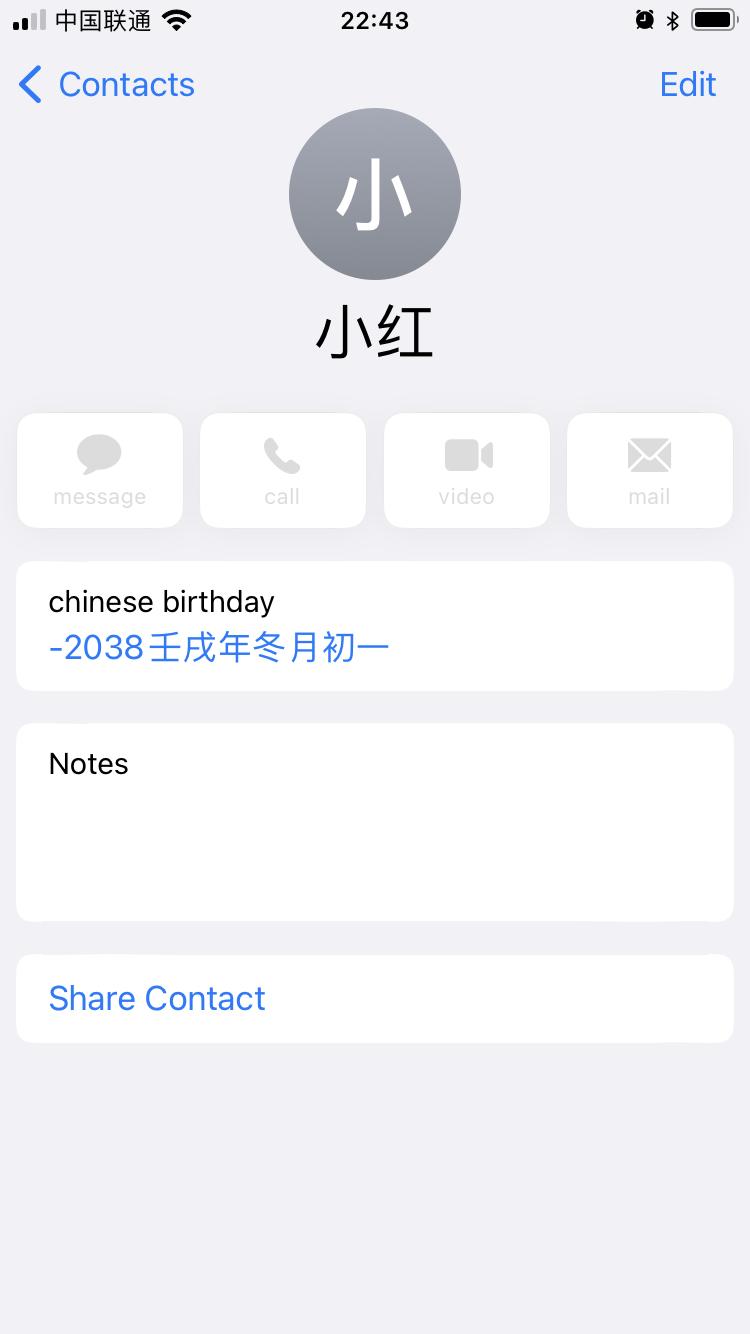The width and height of the screenshot is (750, 1334).
Task: Tap the message action button
Action: [x=100, y=470]
